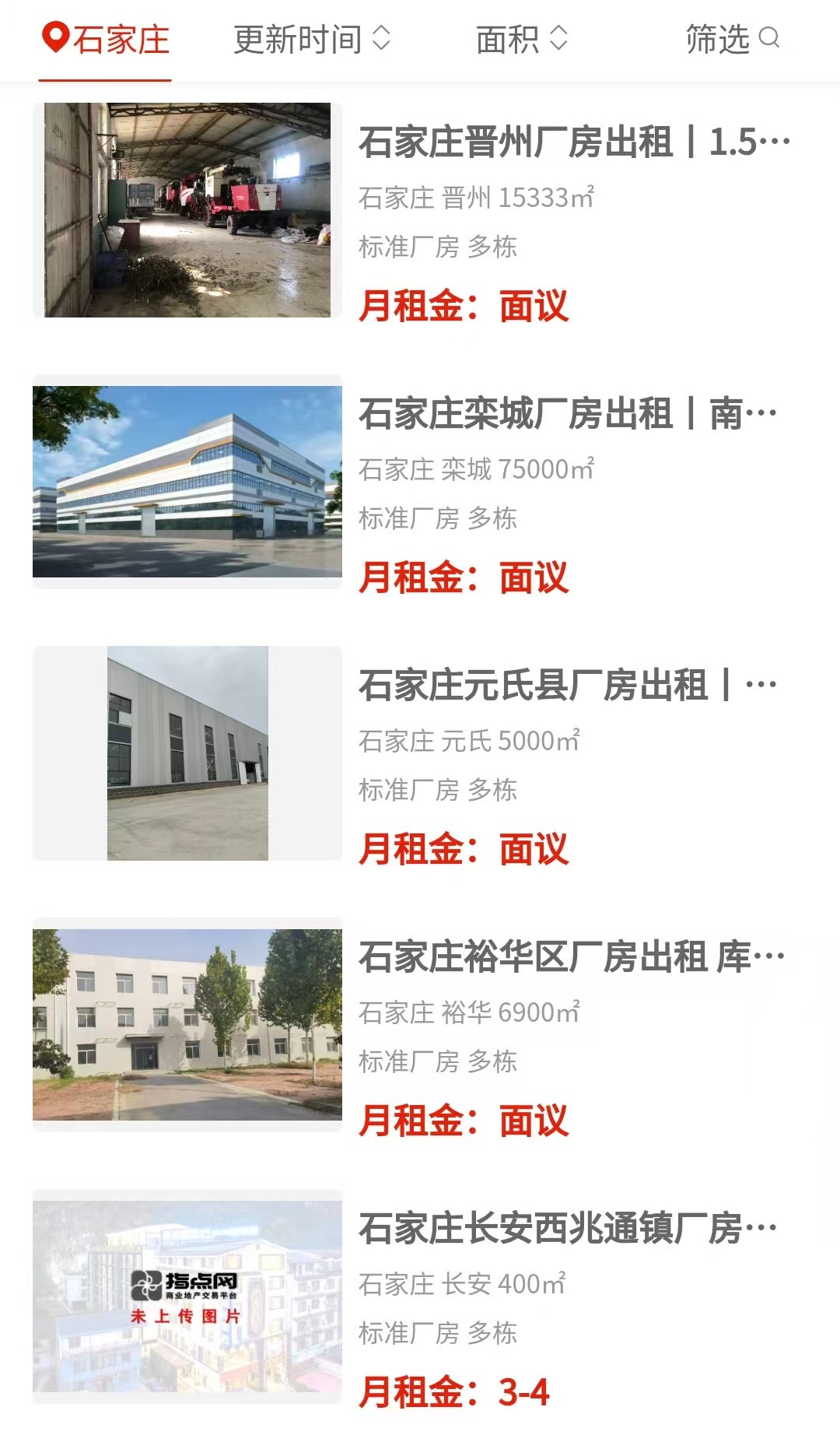The image size is (840, 1442).
Task: Tap the 长安 400㎡ placeholder image
Action: click(x=187, y=1296)
